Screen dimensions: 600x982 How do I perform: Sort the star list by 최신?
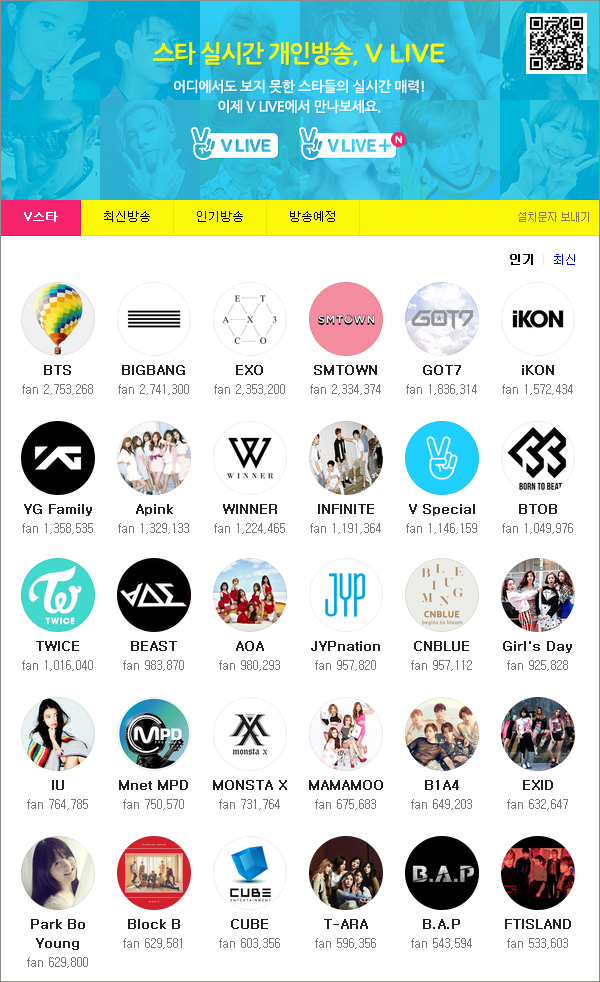pyautogui.click(x=565, y=259)
